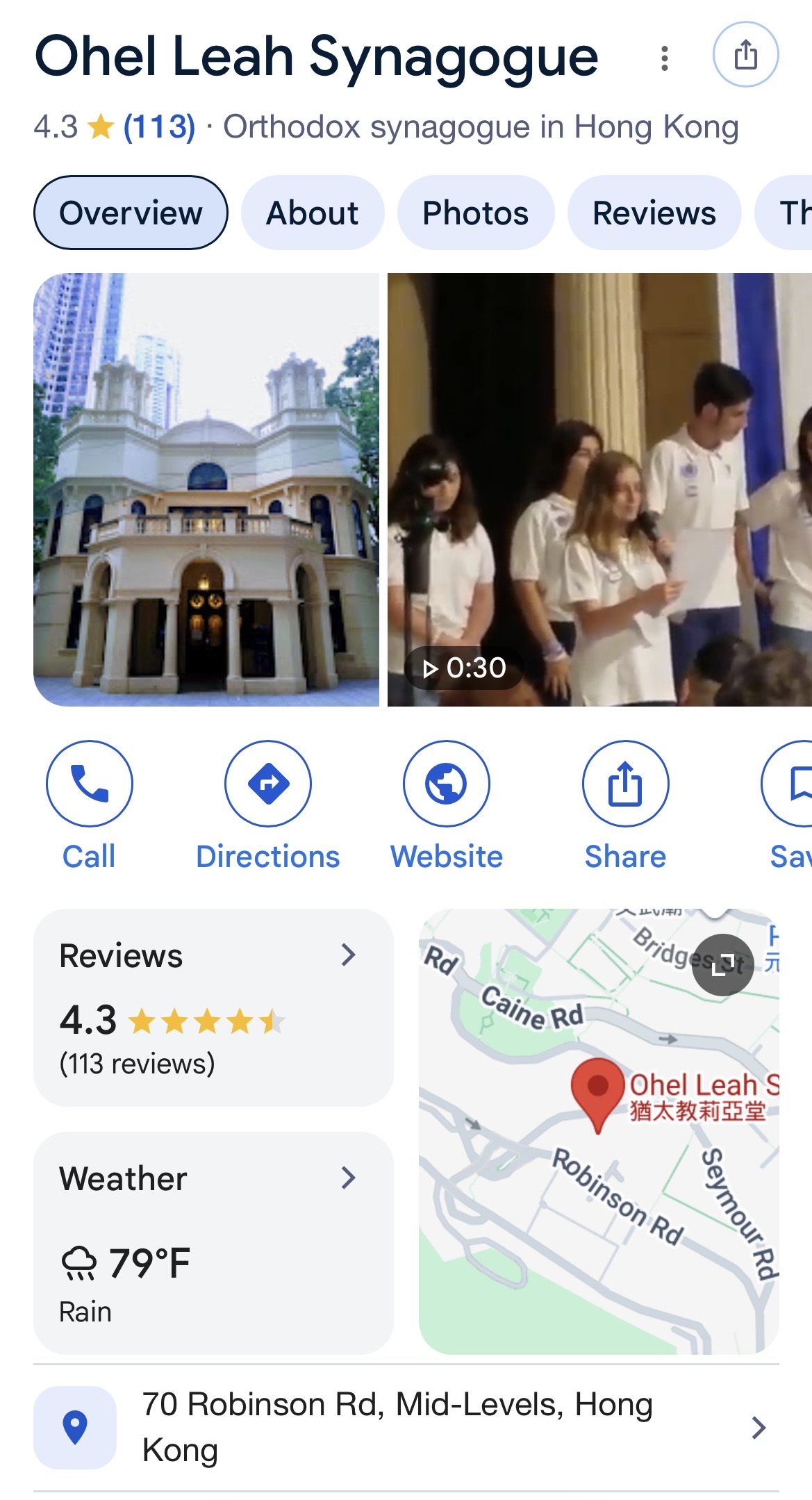
Task: Open the Weather card showing 79°F
Action: [x=213, y=1243]
